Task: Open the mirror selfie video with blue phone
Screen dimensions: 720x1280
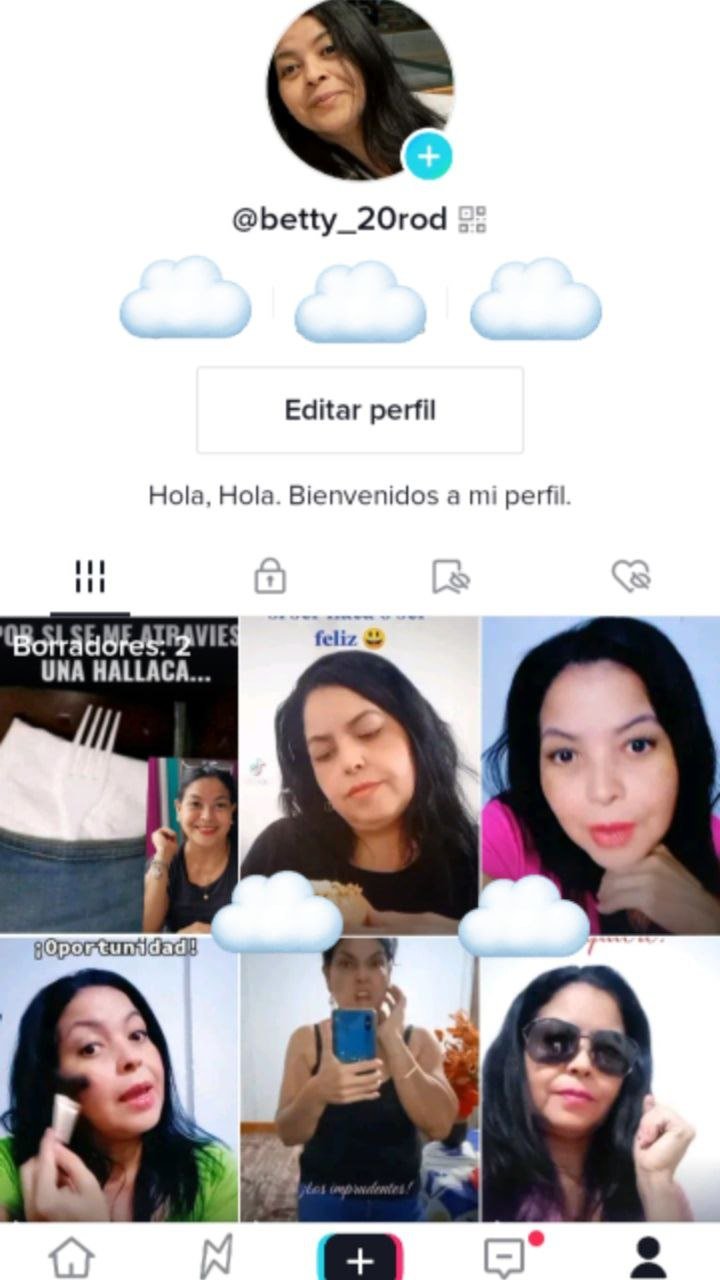Action: [x=360, y=1079]
